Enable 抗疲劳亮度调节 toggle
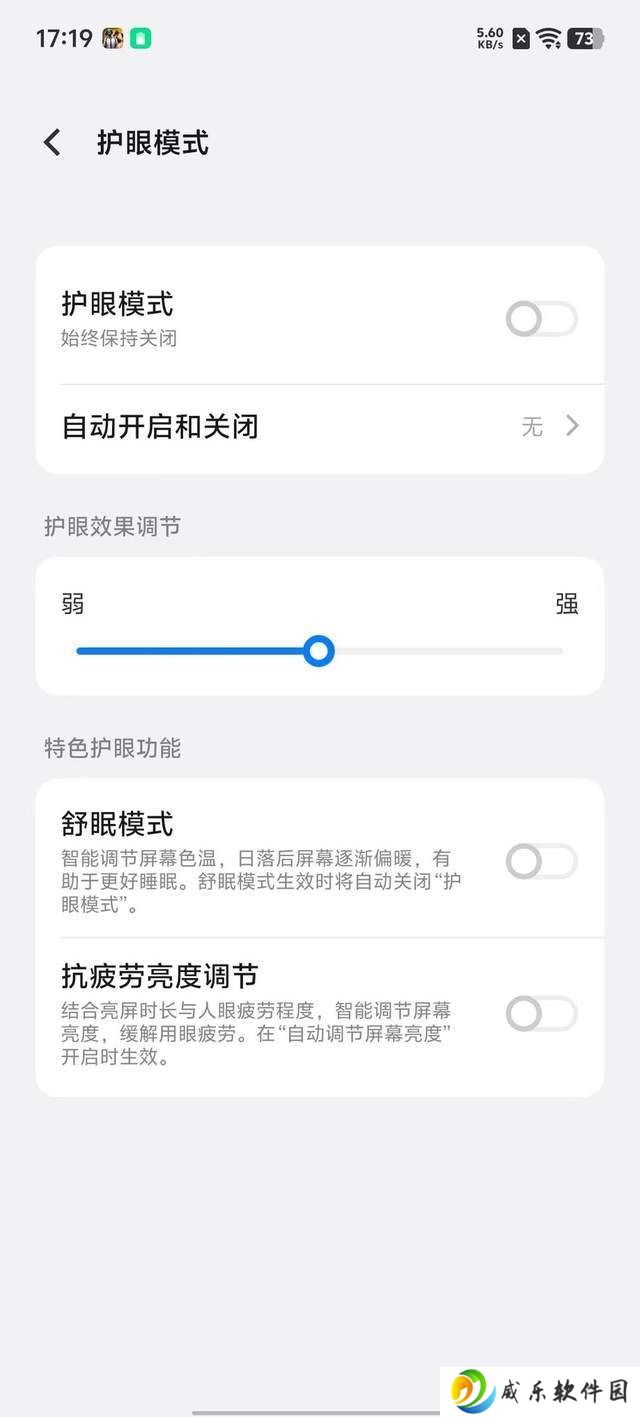The height and width of the screenshot is (1417, 640). click(541, 1014)
